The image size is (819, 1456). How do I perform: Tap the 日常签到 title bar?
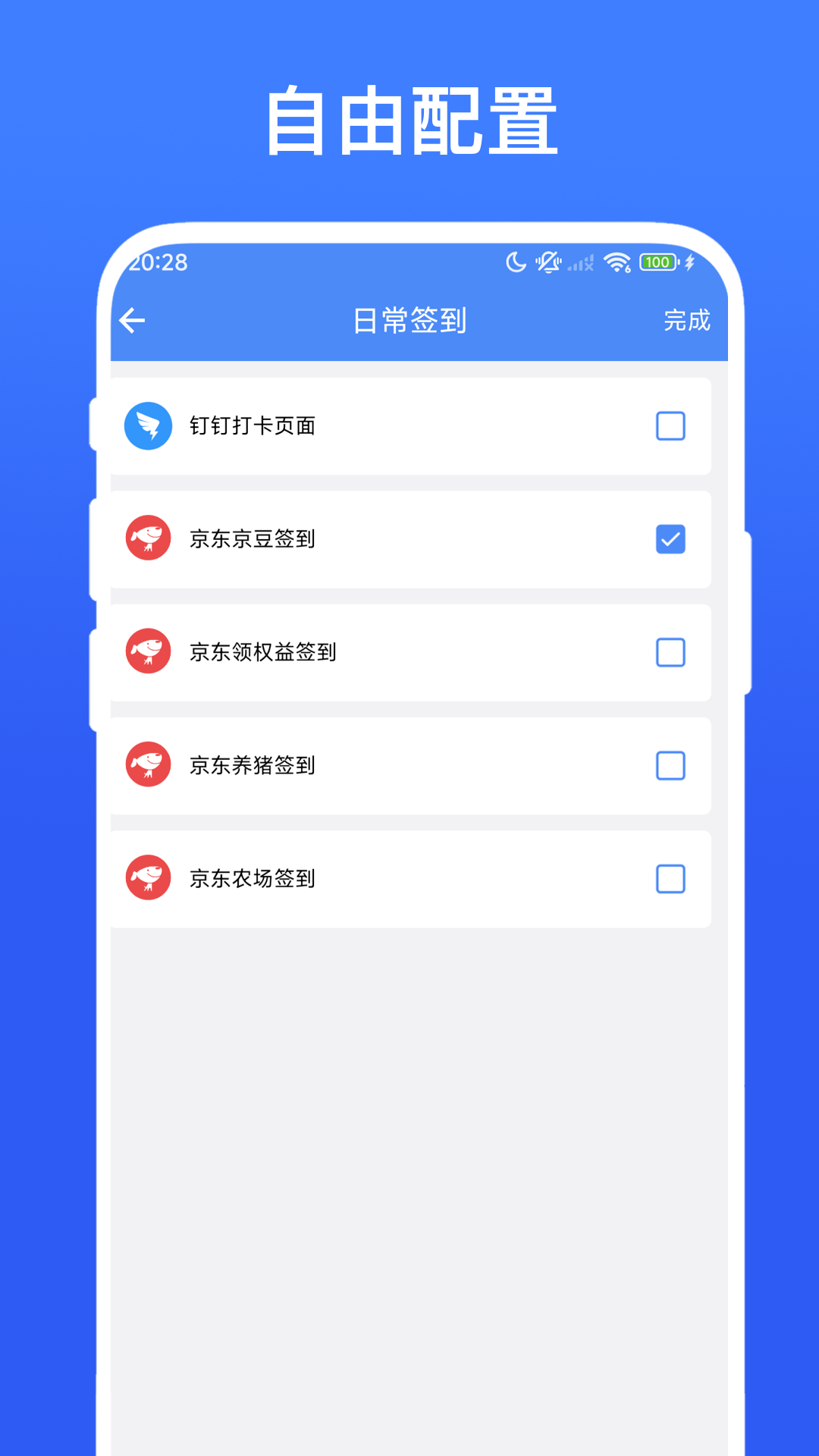409,320
